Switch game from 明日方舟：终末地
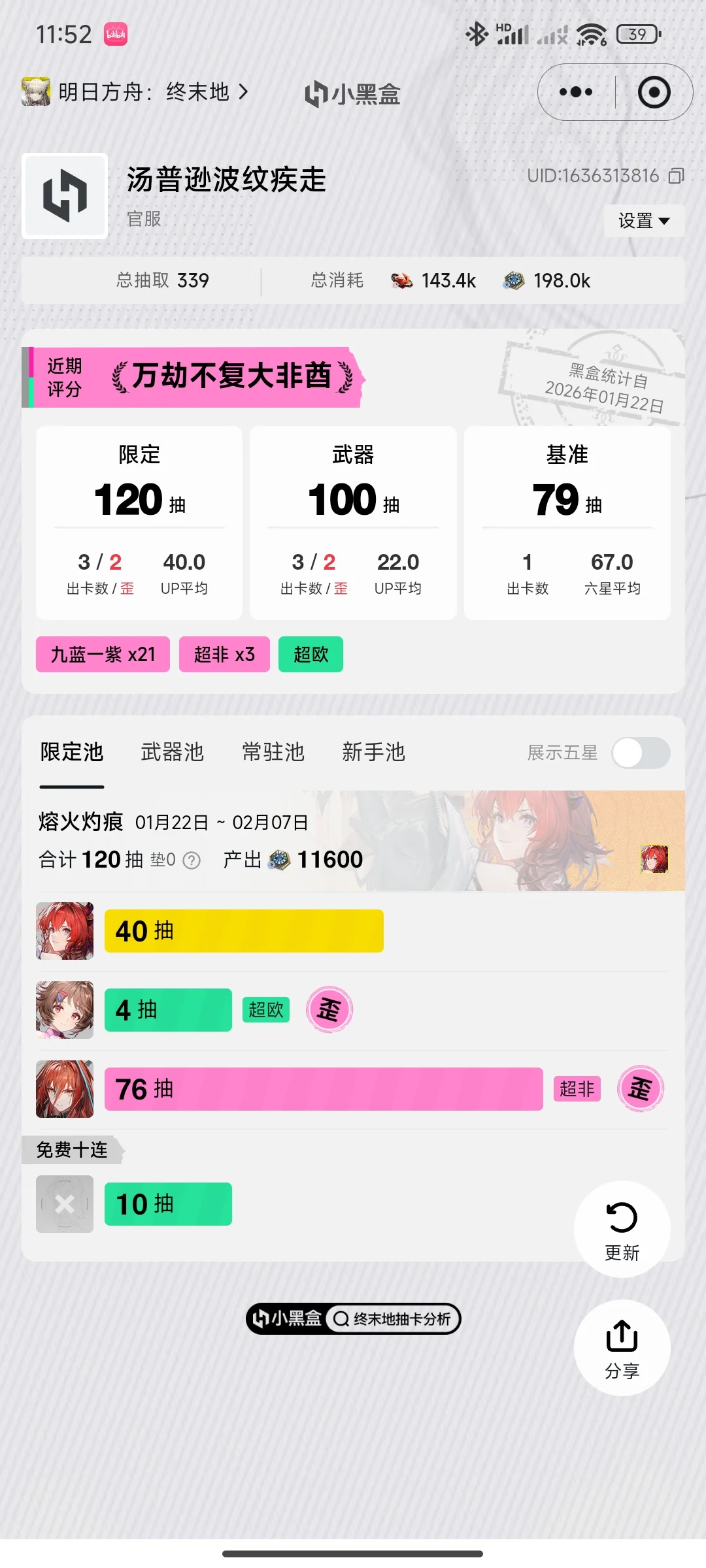 pyautogui.click(x=136, y=92)
